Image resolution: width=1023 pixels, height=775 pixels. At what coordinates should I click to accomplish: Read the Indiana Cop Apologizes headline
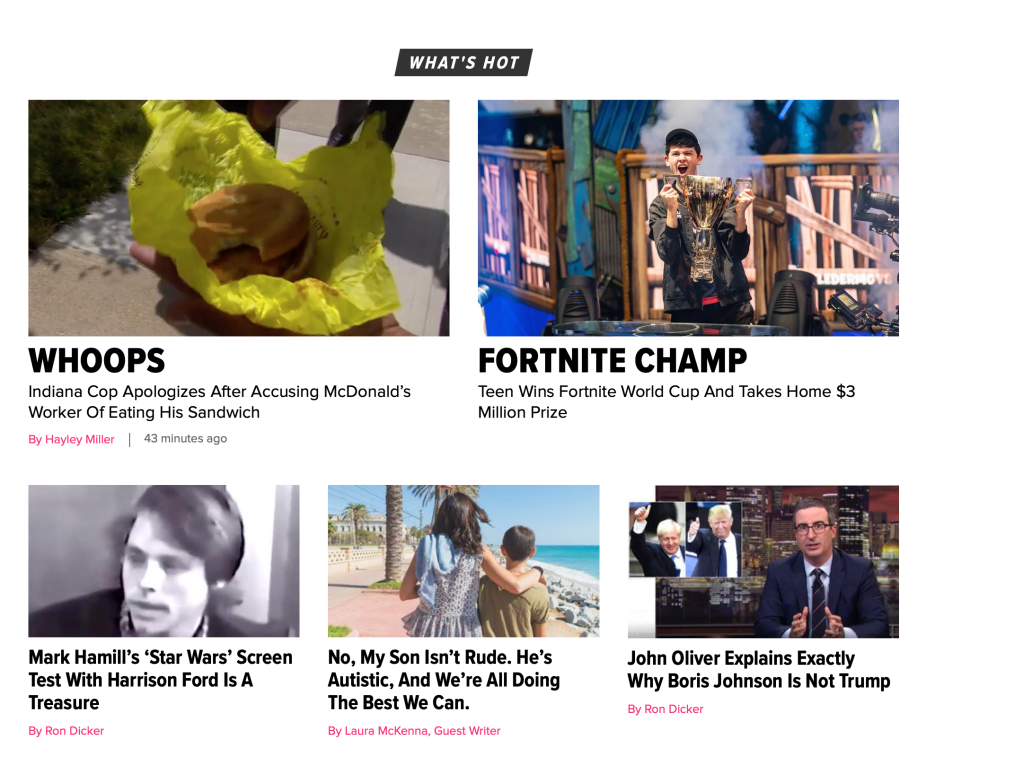pyautogui.click(x=219, y=402)
